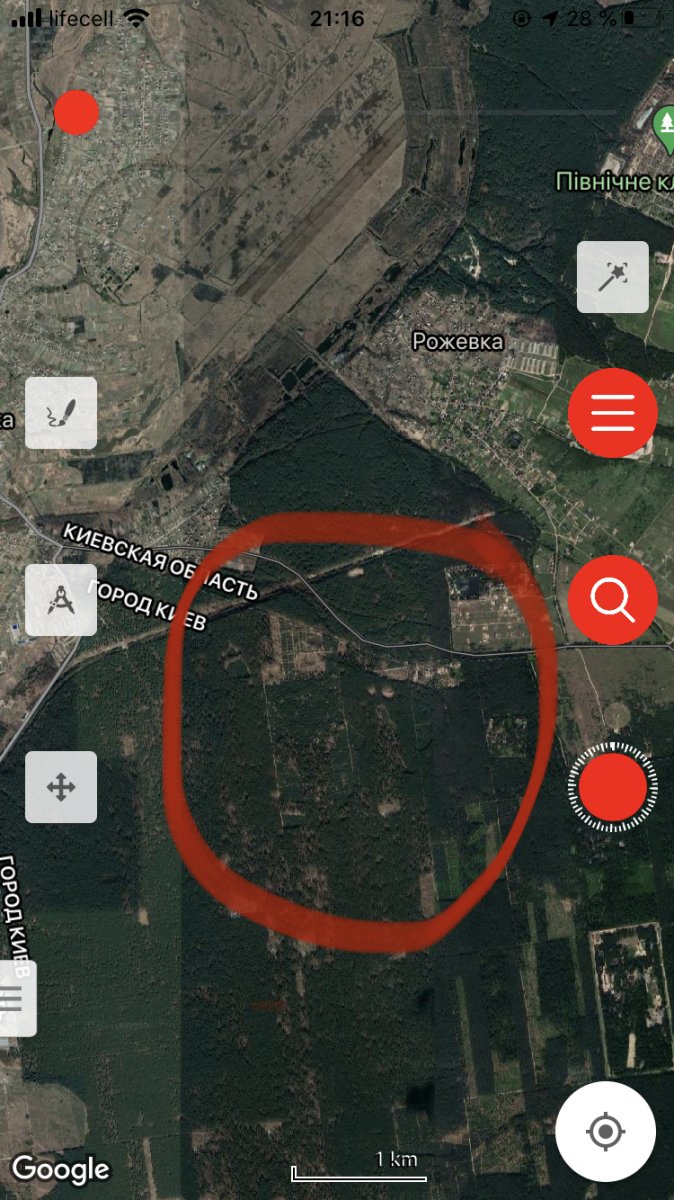674x1200 pixels.
Task: Start recording with the red record button
Action: 613,787
